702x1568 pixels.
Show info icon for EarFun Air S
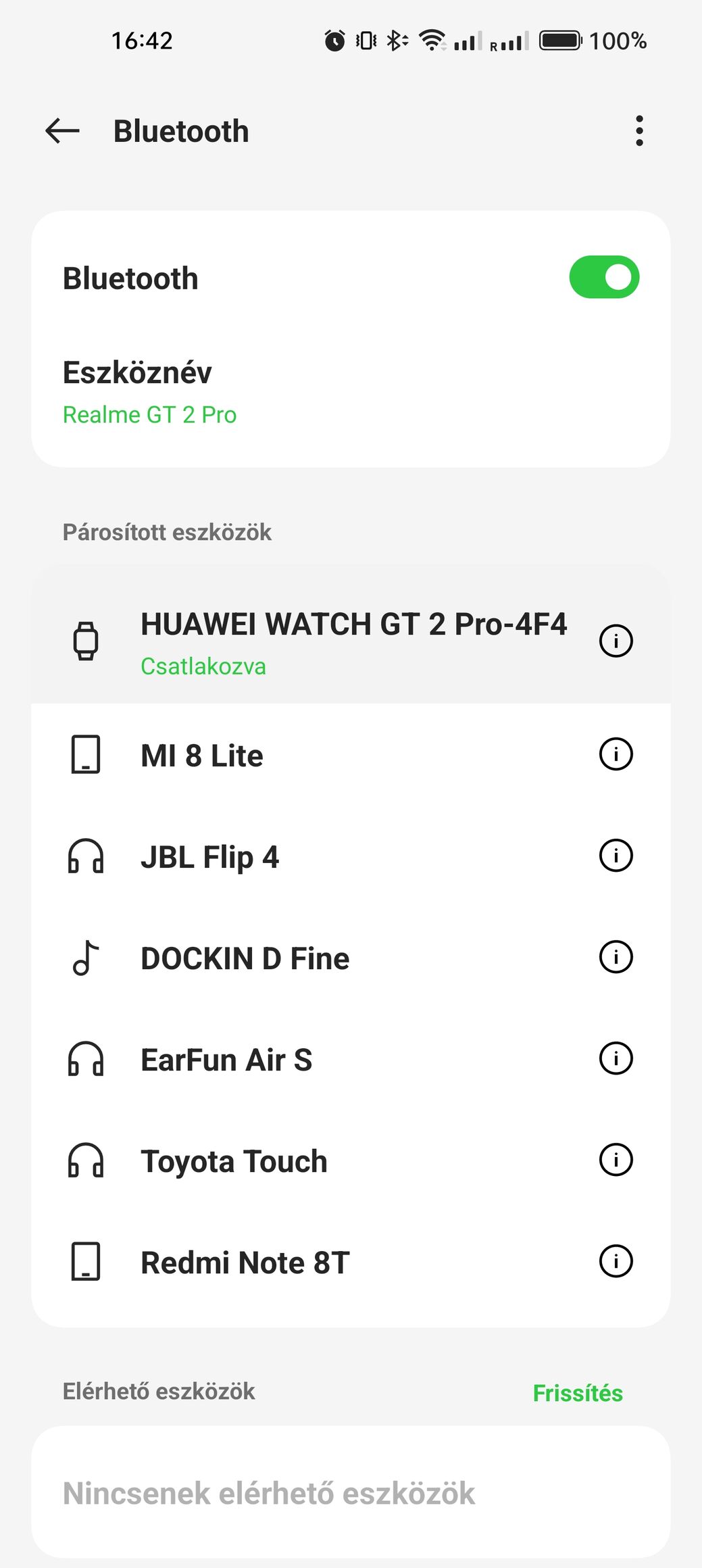616,1058
